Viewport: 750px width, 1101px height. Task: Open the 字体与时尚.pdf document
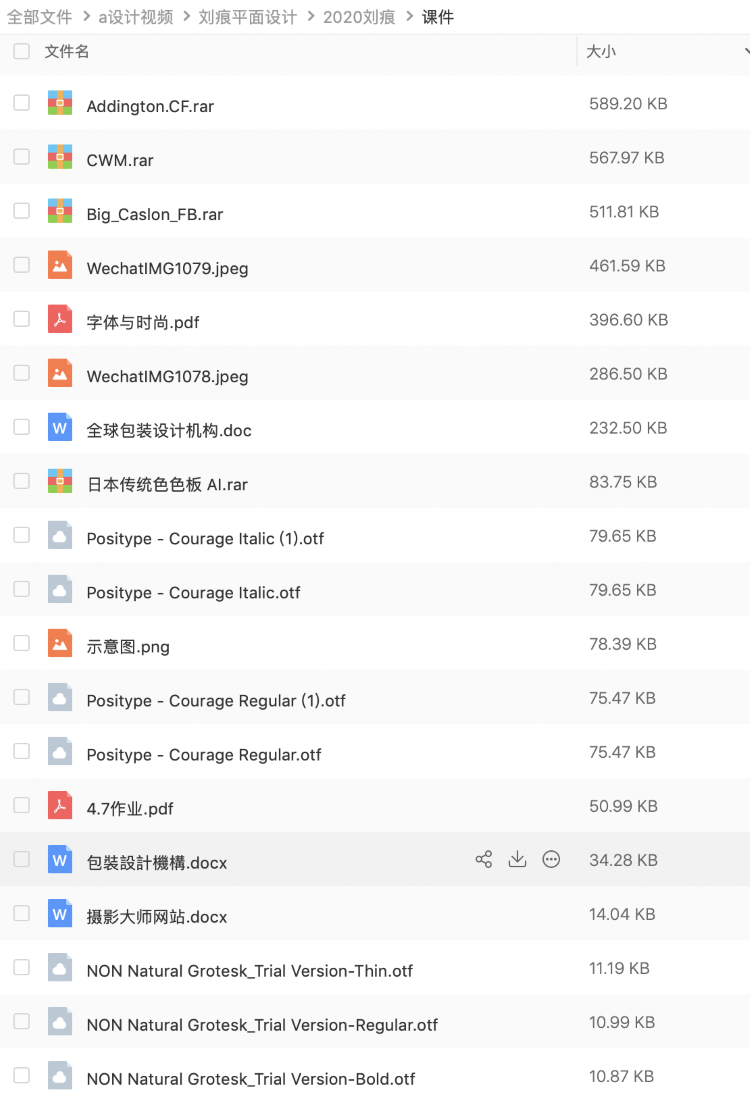(143, 322)
